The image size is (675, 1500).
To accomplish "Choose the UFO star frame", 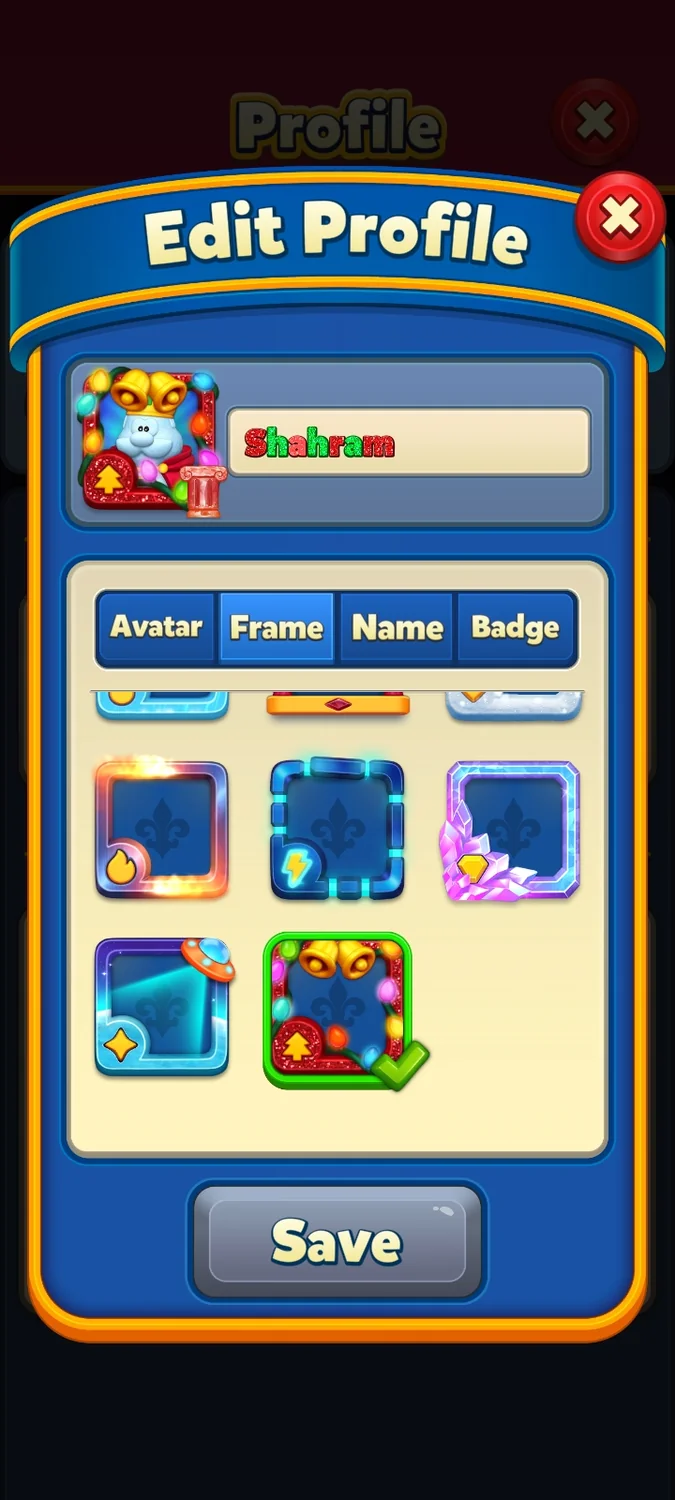I will coord(162,1005).
